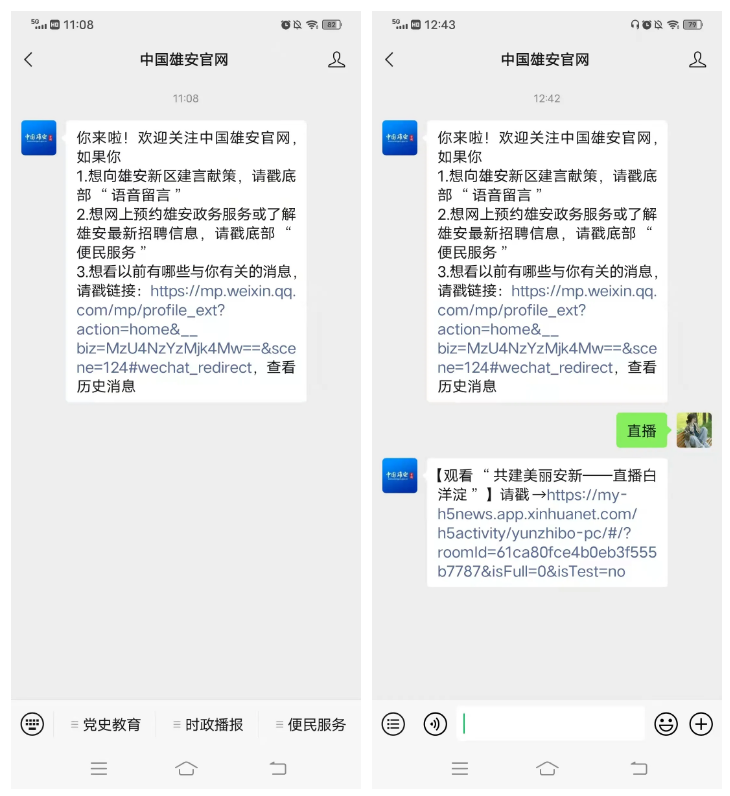Switch to voice message input
Viewport: 730px width, 796px height.
[435, 724]
